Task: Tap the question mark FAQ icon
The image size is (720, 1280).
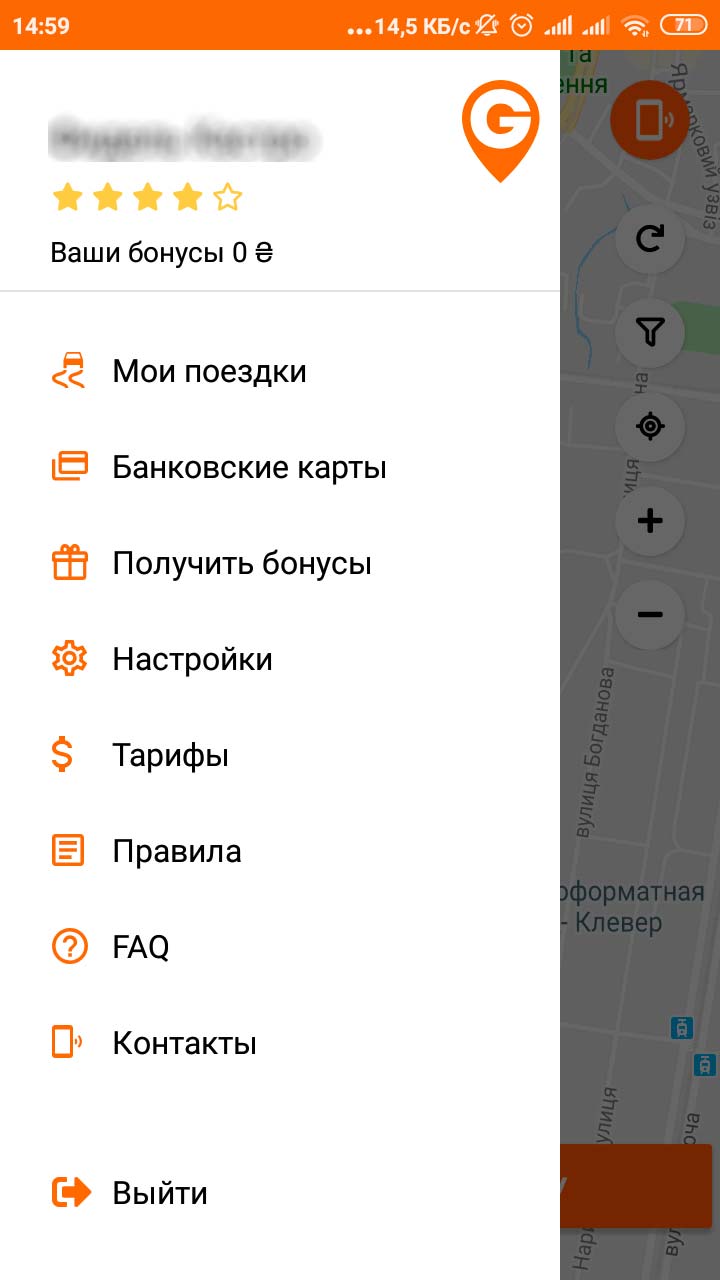Action: point(67,946)
